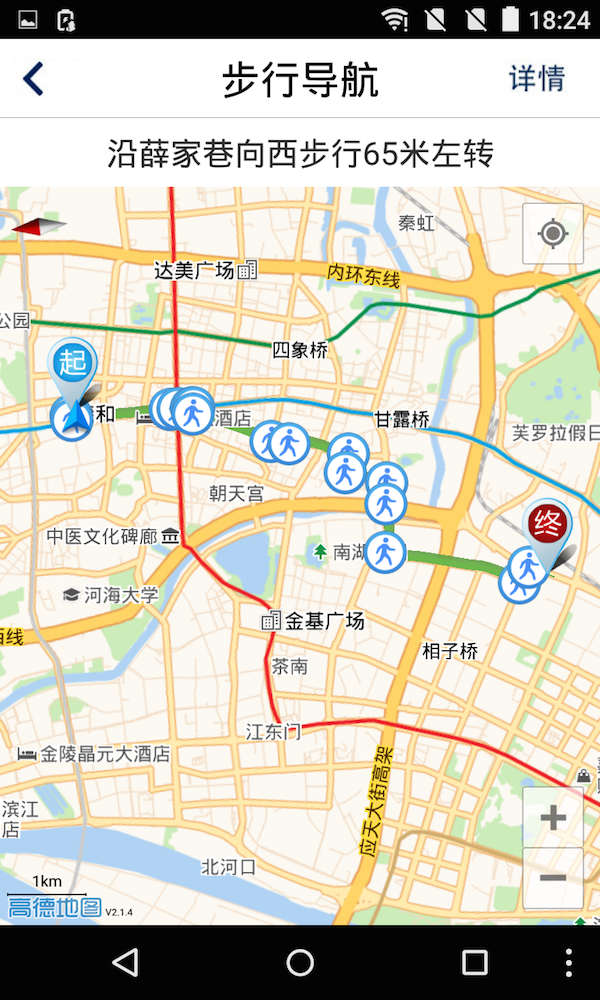
Task: Tap the 起 start point marker
Action: tap(74, 363)
